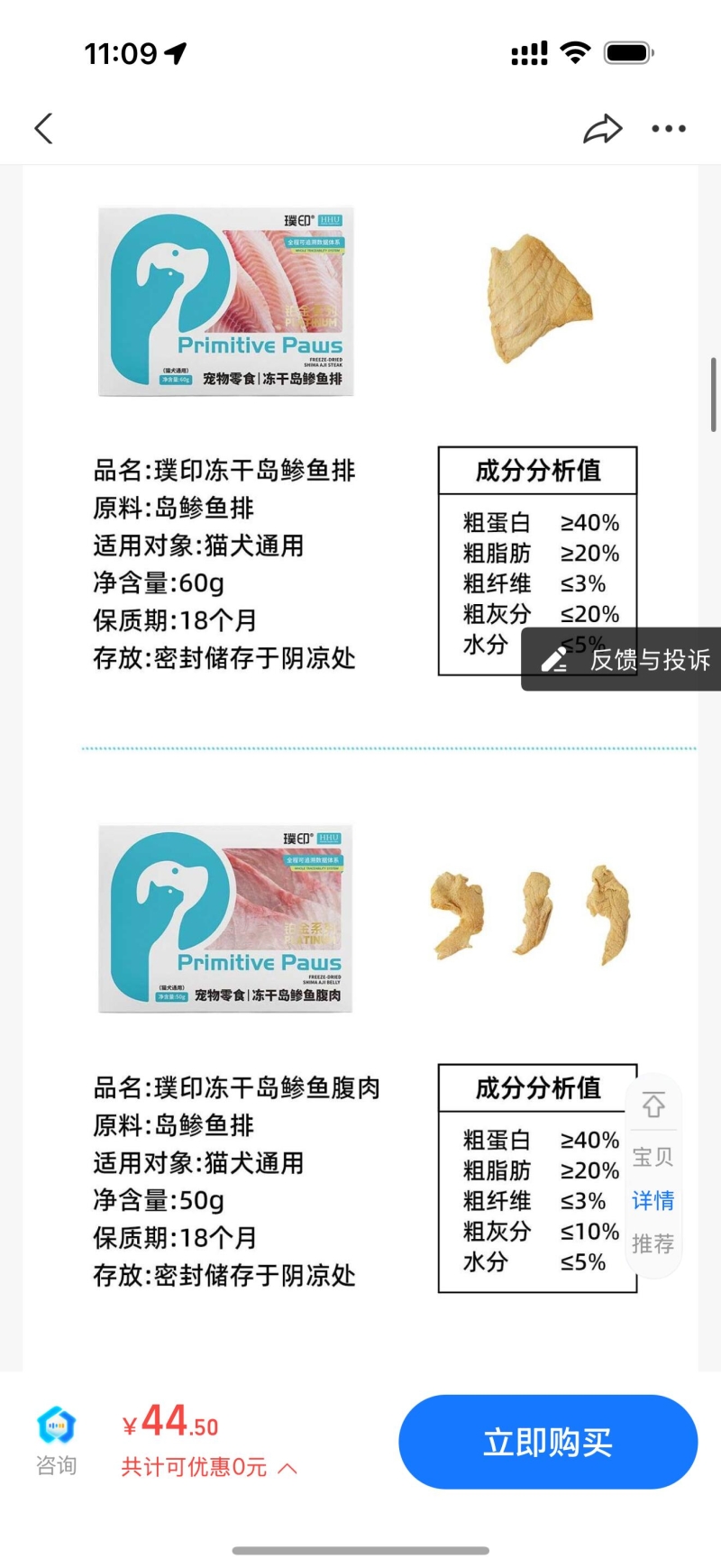Open the three-dot overflow menu
This screenshot has height=1568, width=721.
pos(669,129)
